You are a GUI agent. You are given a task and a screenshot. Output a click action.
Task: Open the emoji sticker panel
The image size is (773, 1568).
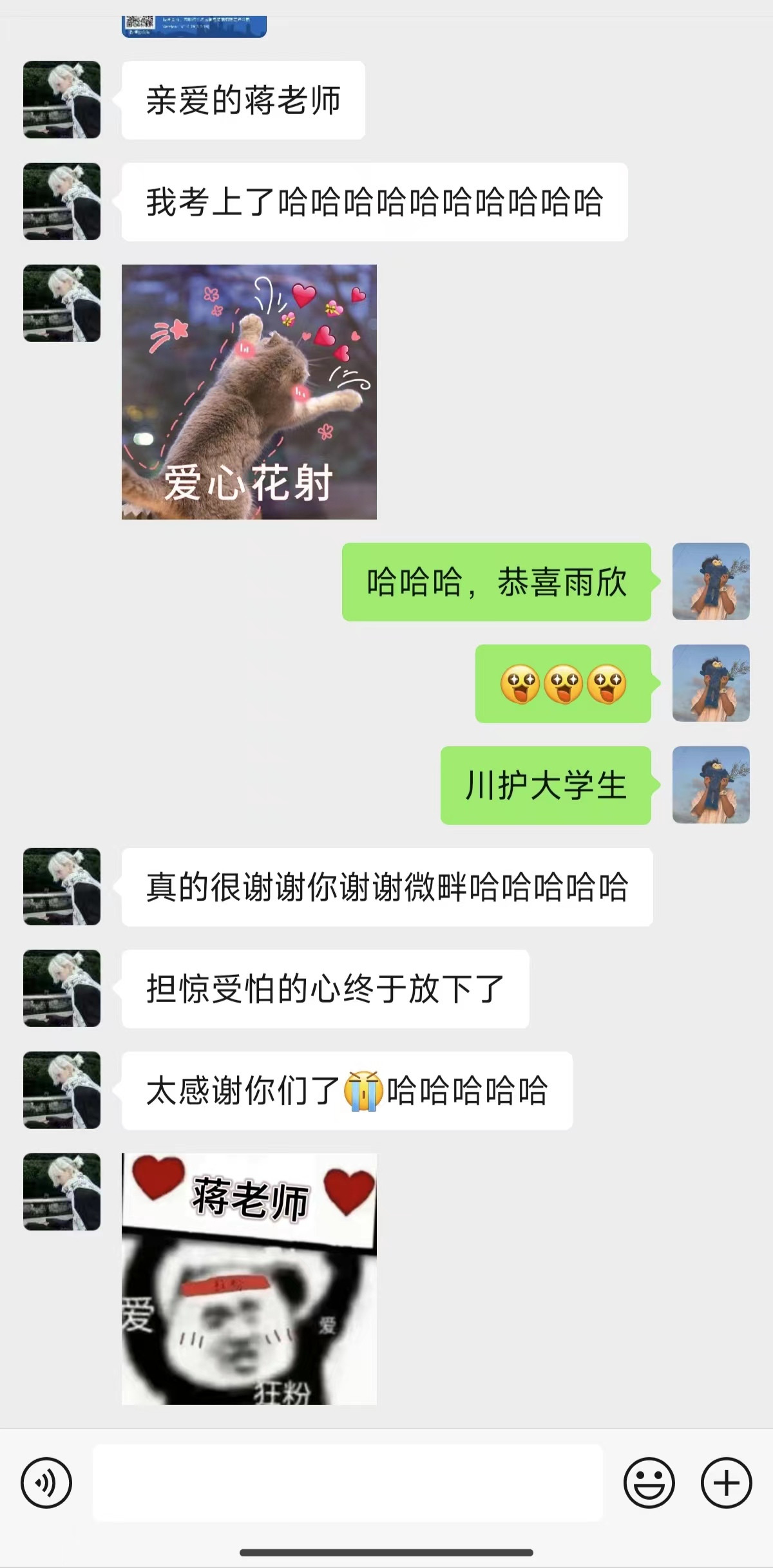coord(649,1482)
